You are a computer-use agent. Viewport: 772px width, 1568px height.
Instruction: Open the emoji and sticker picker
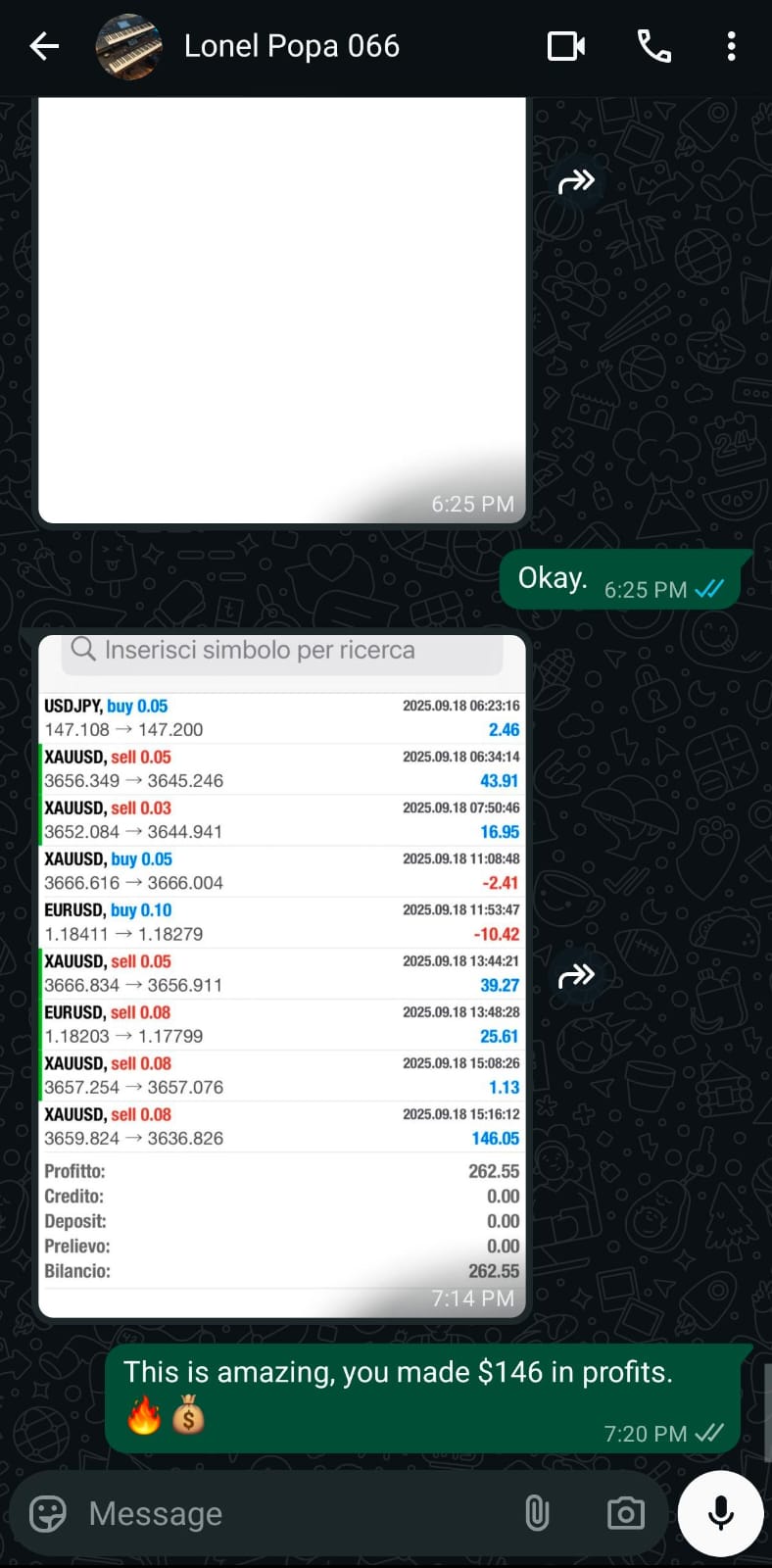[x=48, y=1514]
